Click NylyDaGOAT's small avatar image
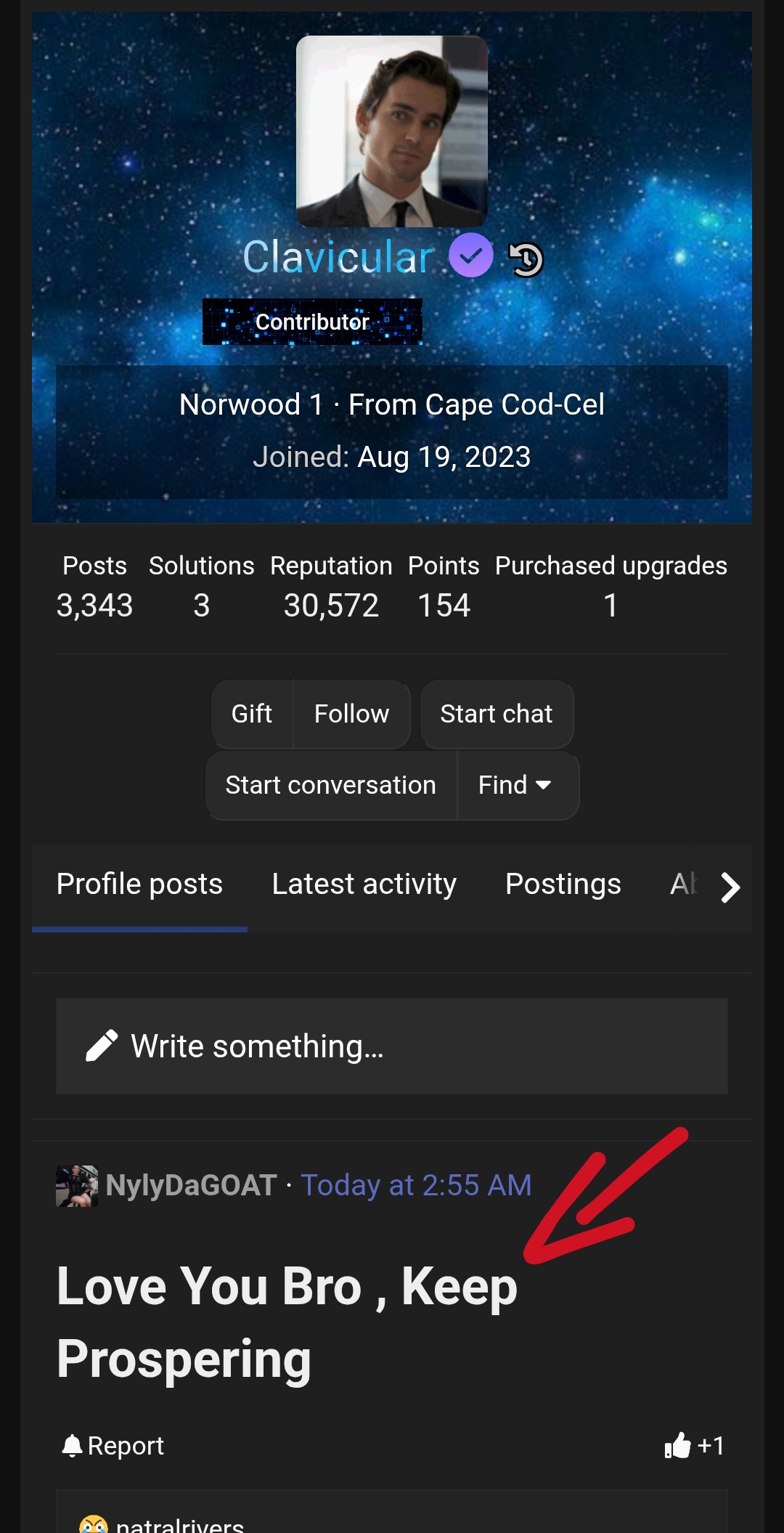The image size is (784, 1533). tap(75, 1184)
